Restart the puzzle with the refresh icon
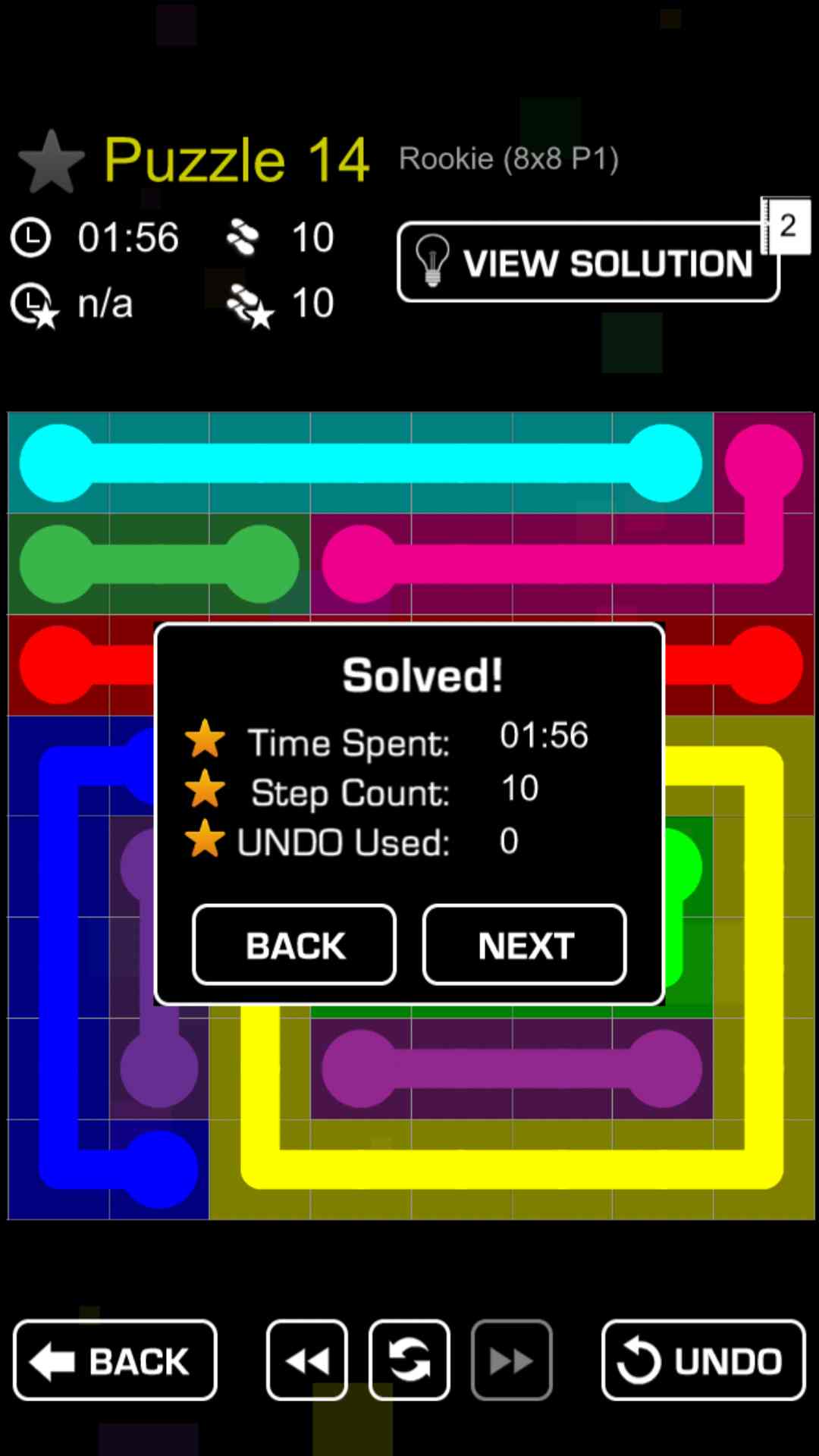Screen dimensions: 819x1456 [x=409, y=1360]
